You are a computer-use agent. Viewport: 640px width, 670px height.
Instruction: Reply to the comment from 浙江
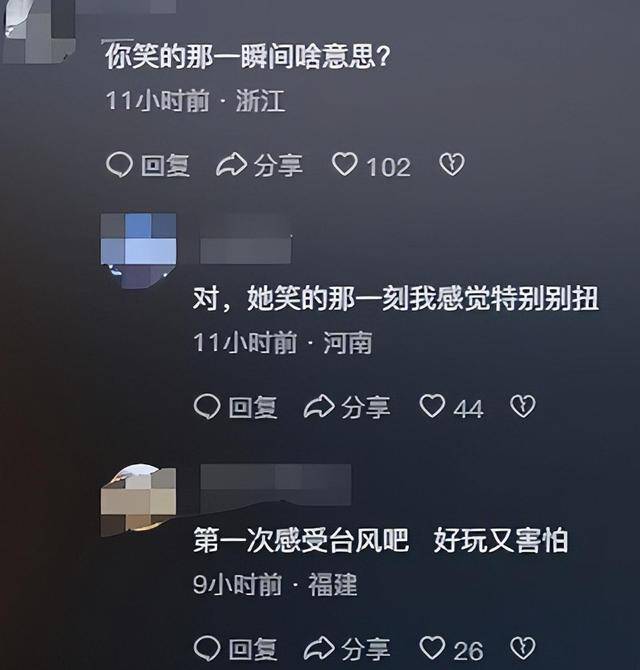pos(148,165)
